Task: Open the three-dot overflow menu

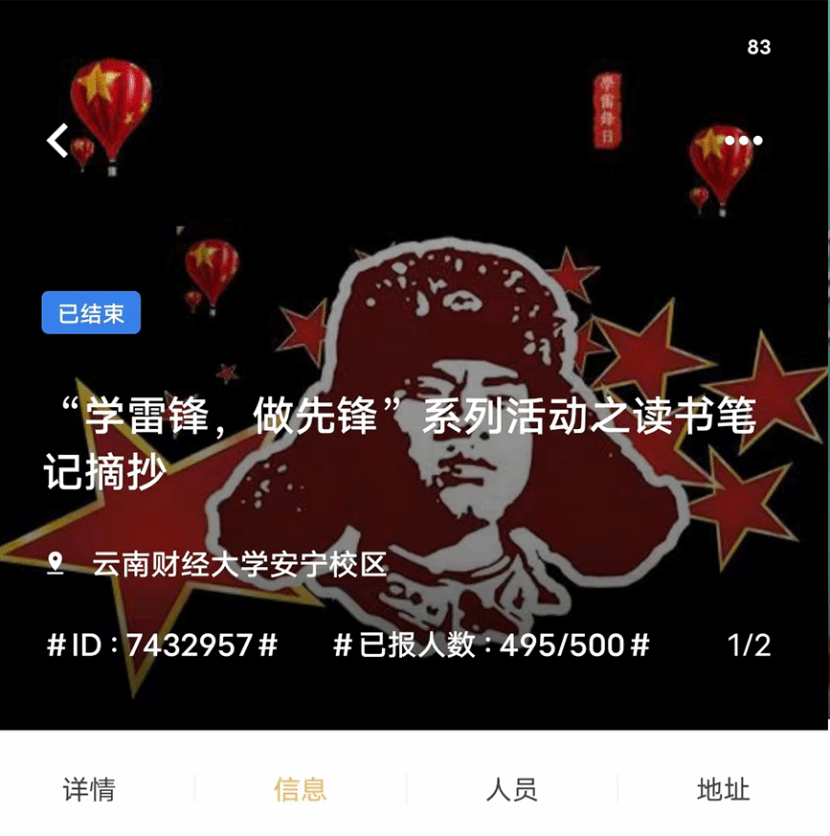Action: click(743, 140)
